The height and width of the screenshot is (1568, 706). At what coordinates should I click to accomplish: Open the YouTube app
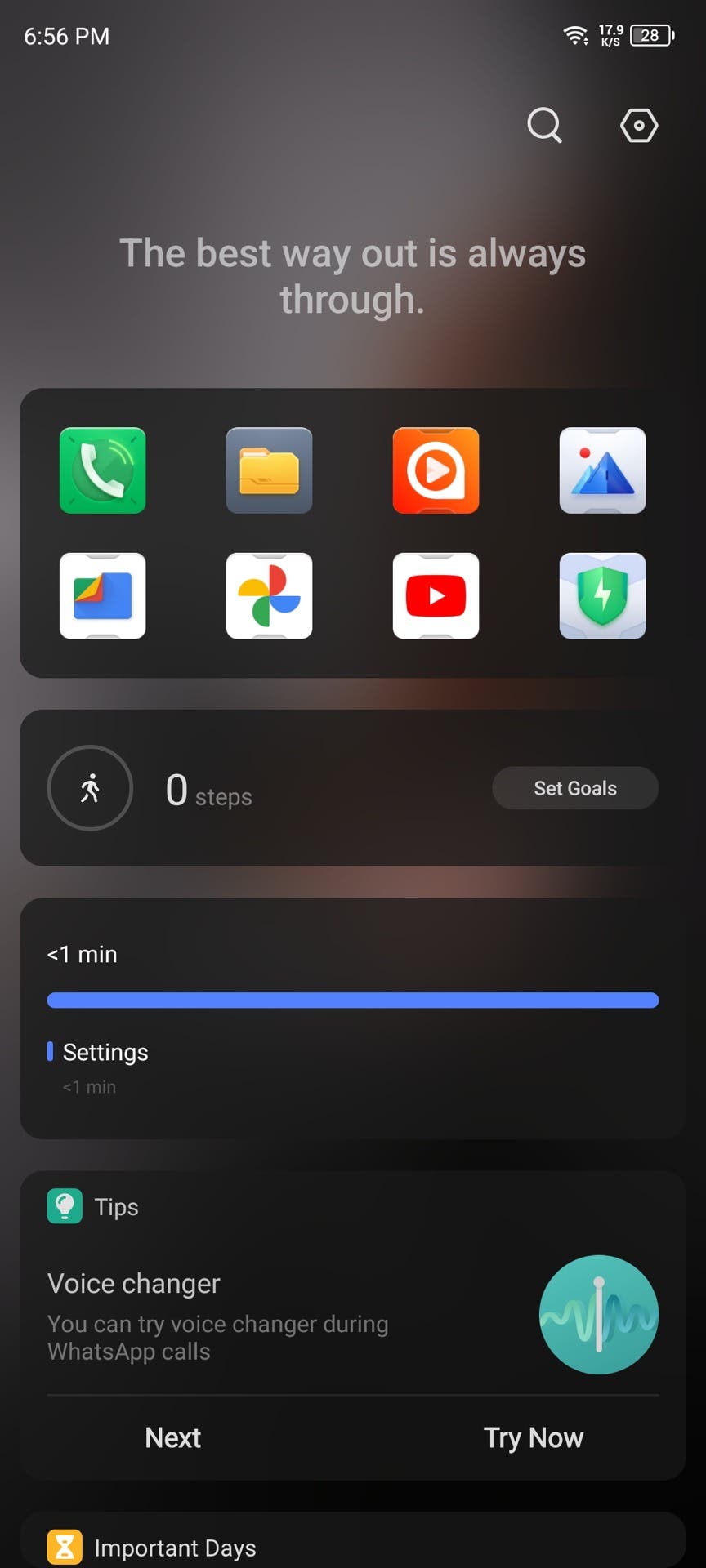point(436,596)
